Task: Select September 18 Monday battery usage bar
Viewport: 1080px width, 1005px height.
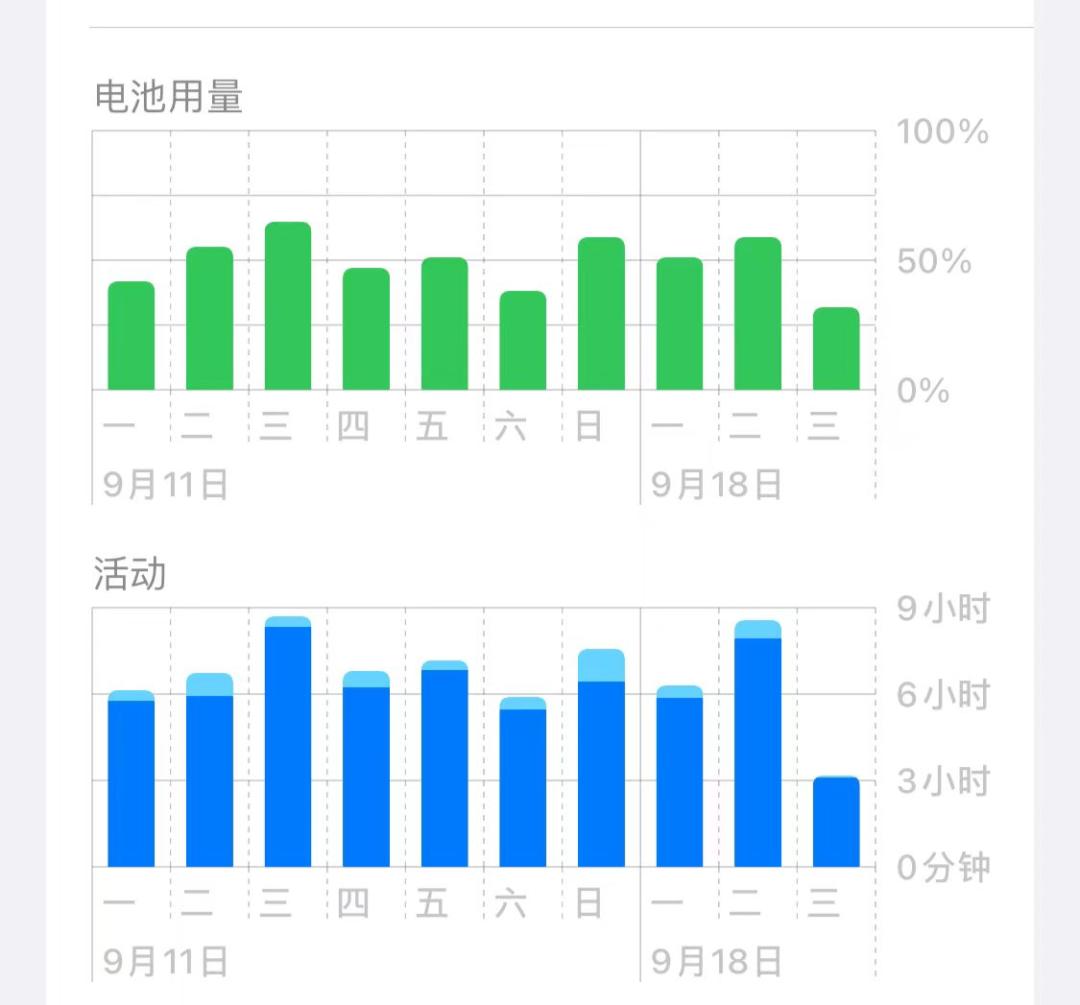Action: (x=680, y=324)
